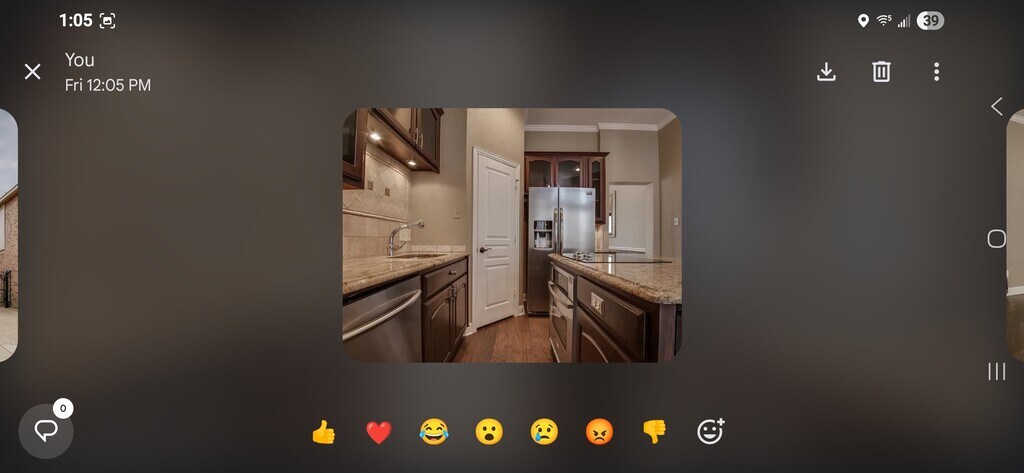Download this photo
The height and width of the screenshot is (473, 1024).
826,72
